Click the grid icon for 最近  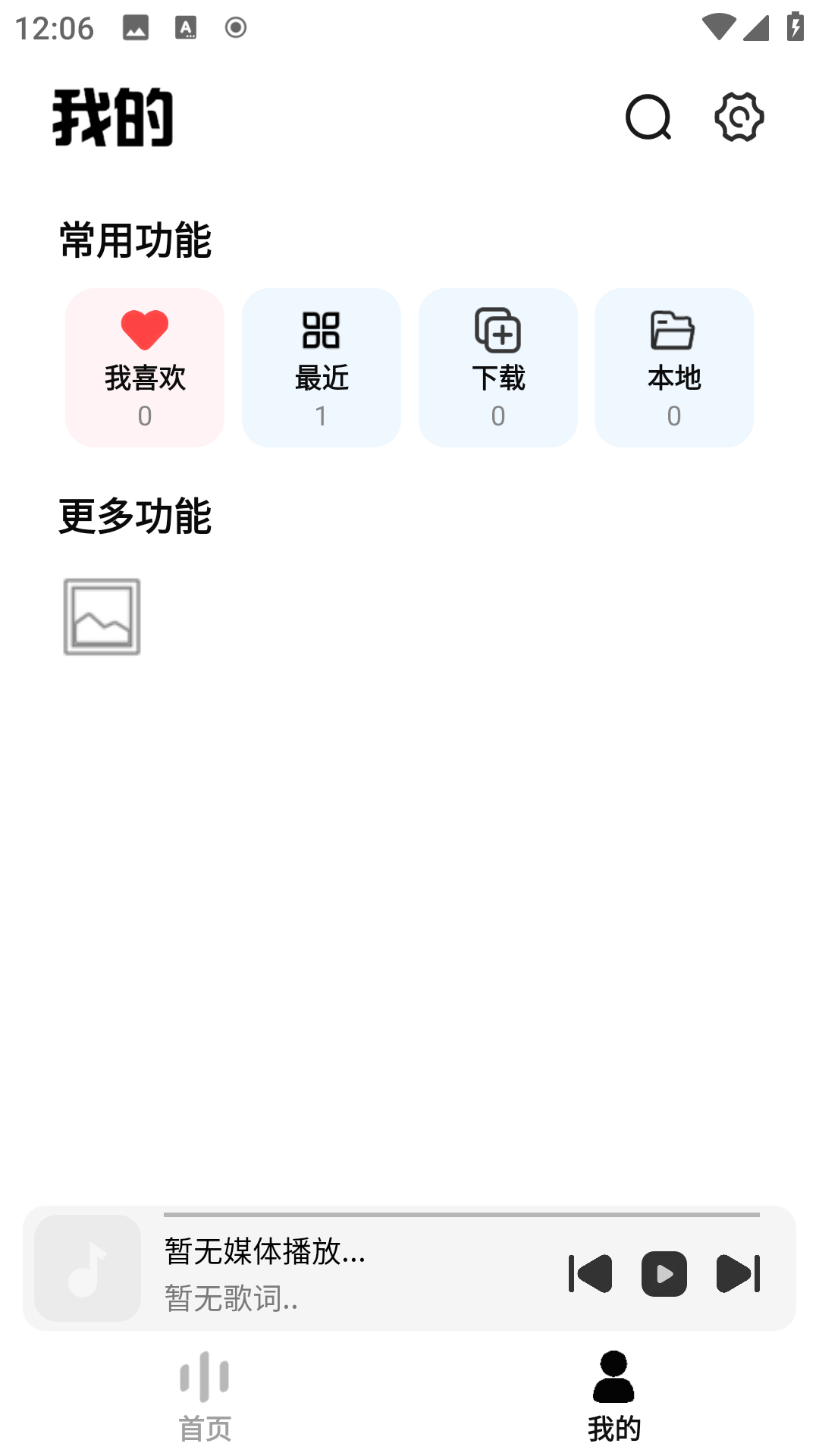click(321, 331)
